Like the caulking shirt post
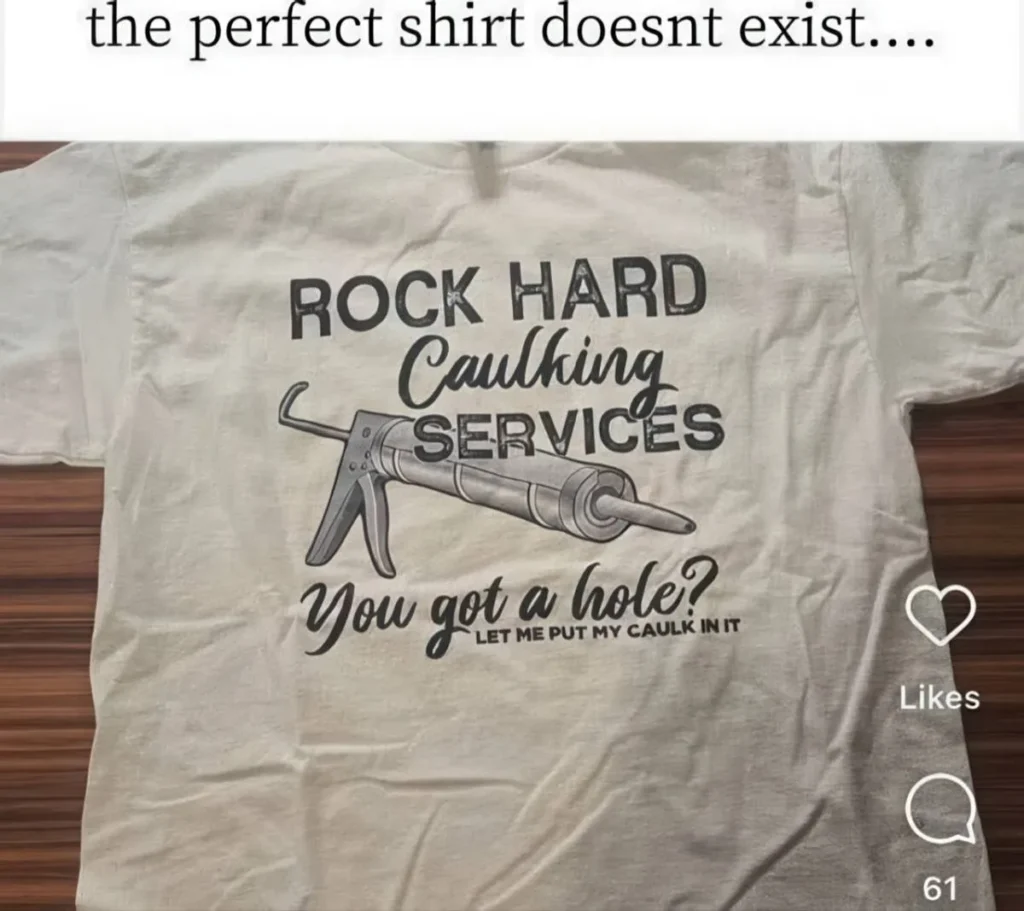The image size is (1024, 911). 938,613
